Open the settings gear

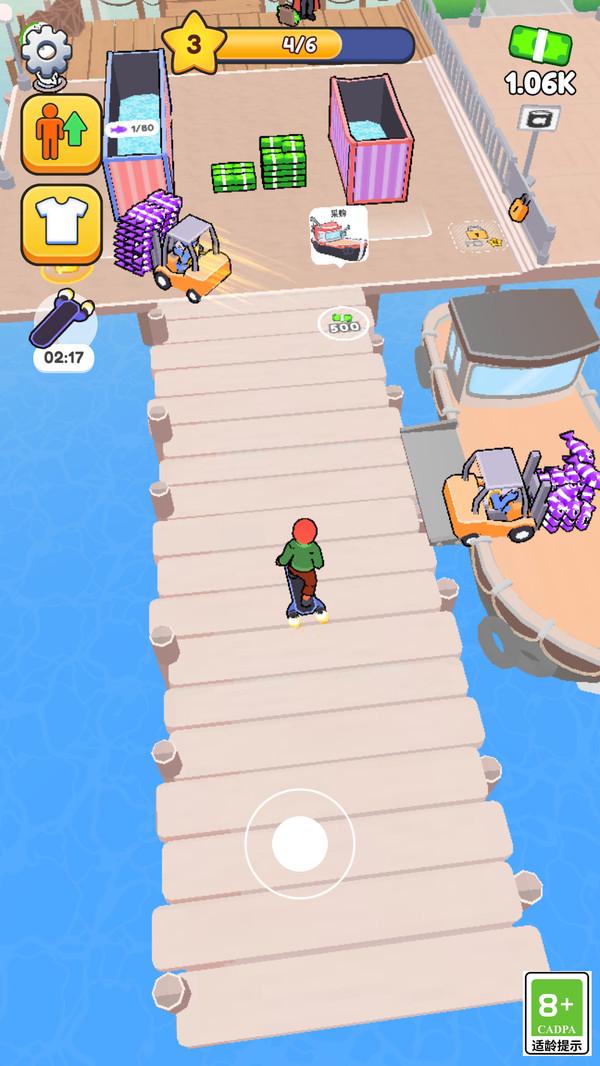[x=46, y=47]
